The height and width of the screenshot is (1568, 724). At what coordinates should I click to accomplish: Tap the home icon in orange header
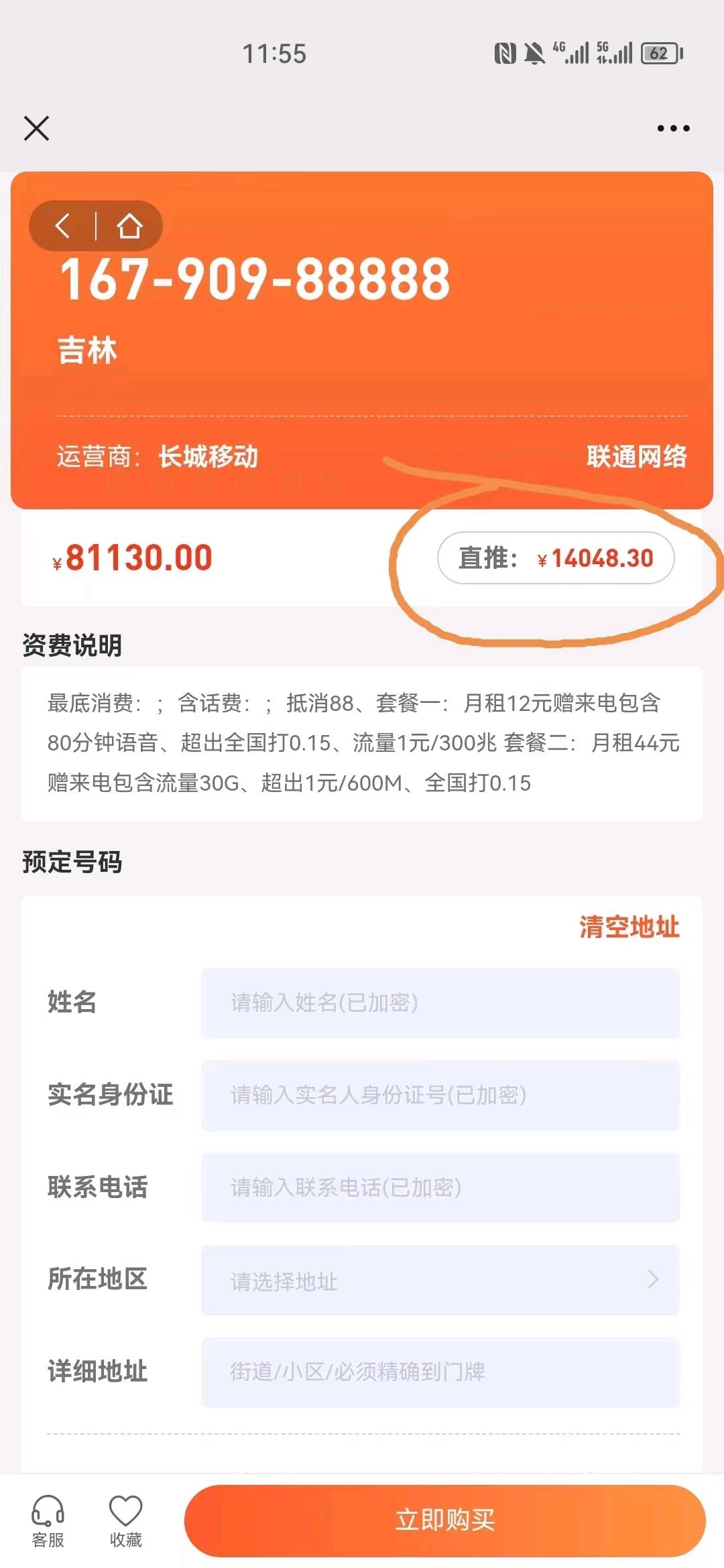129,225
